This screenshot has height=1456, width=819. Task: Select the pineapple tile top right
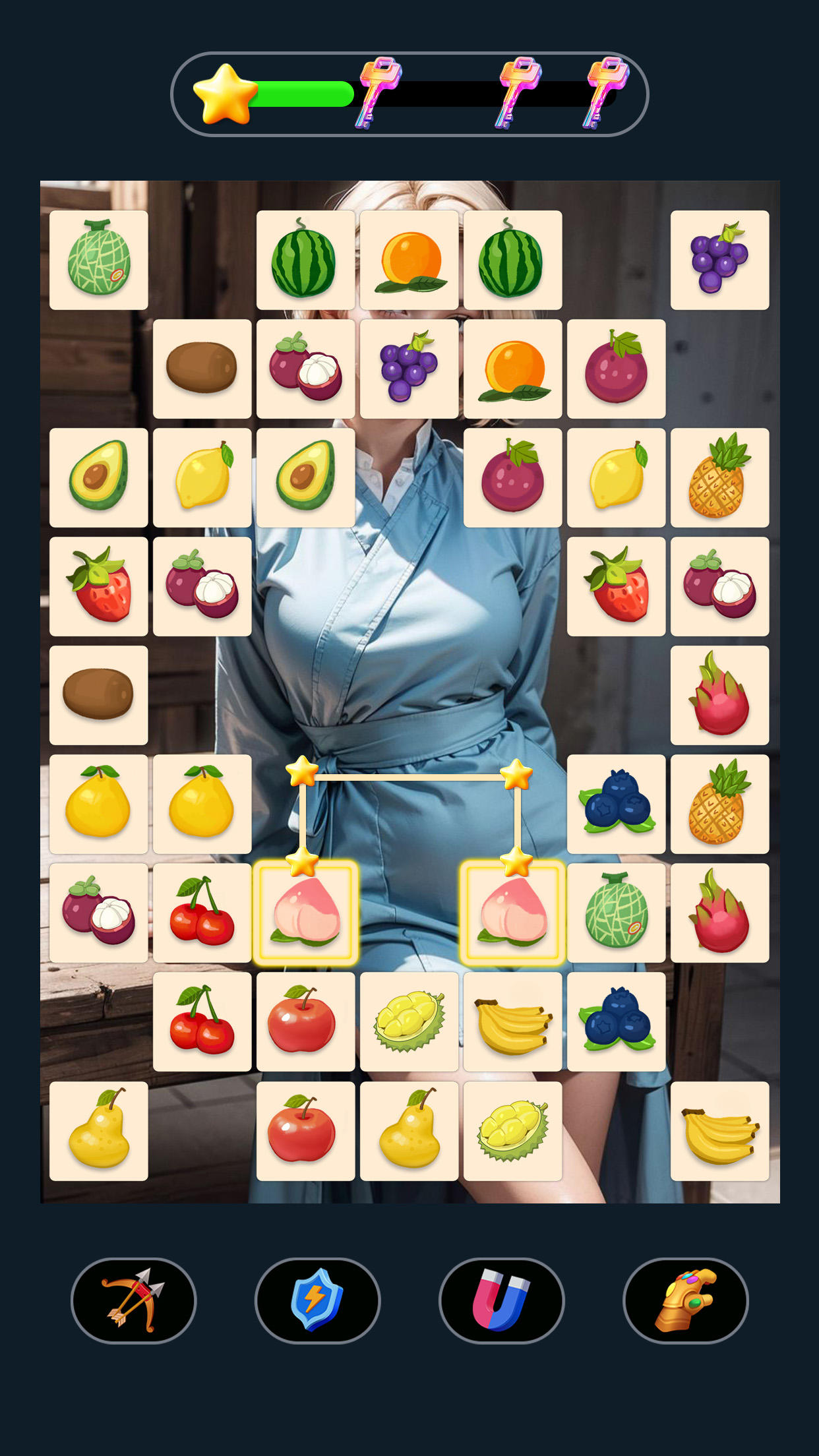coord(720,477)
